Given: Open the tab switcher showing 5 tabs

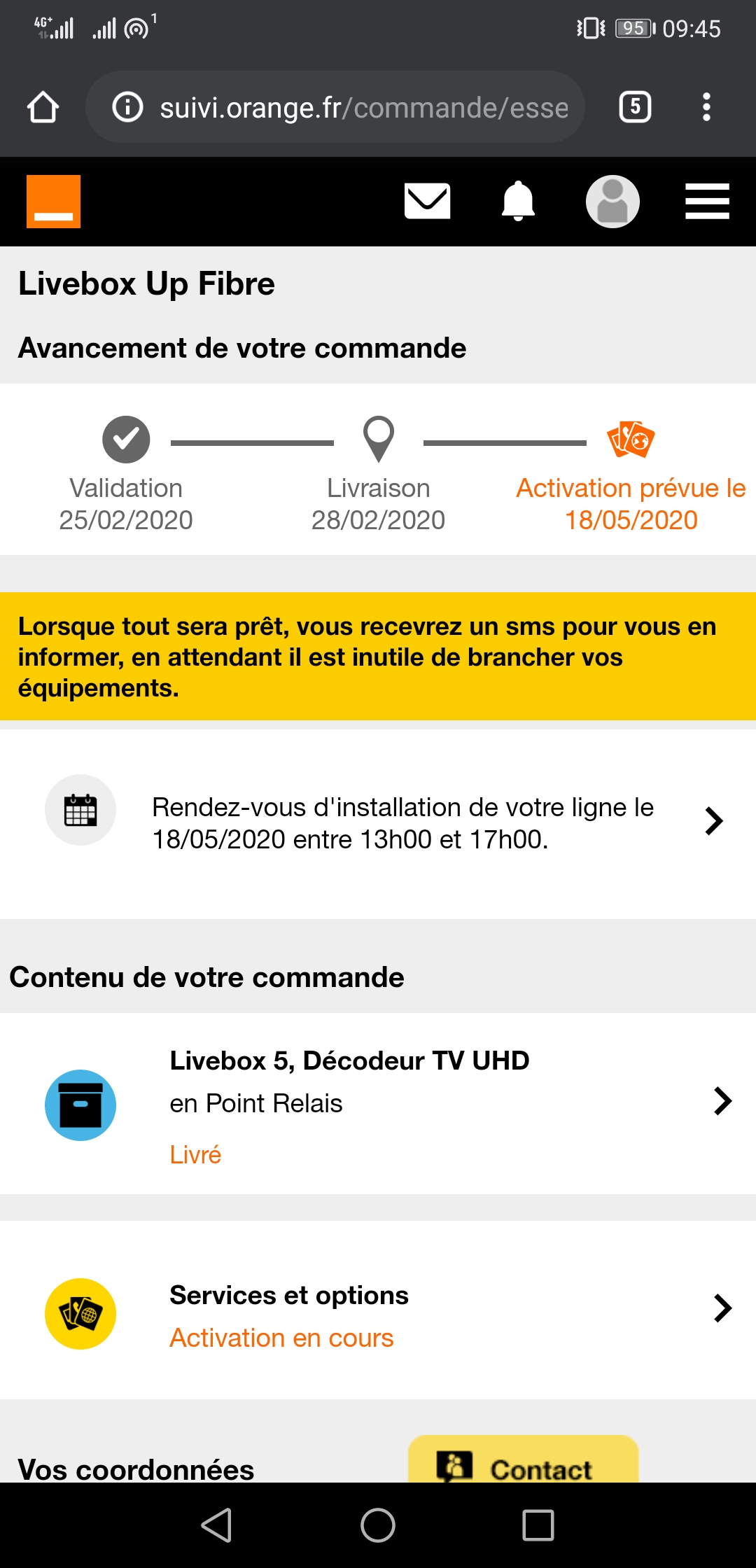Looking at the screenshot, I should point(634,106).
